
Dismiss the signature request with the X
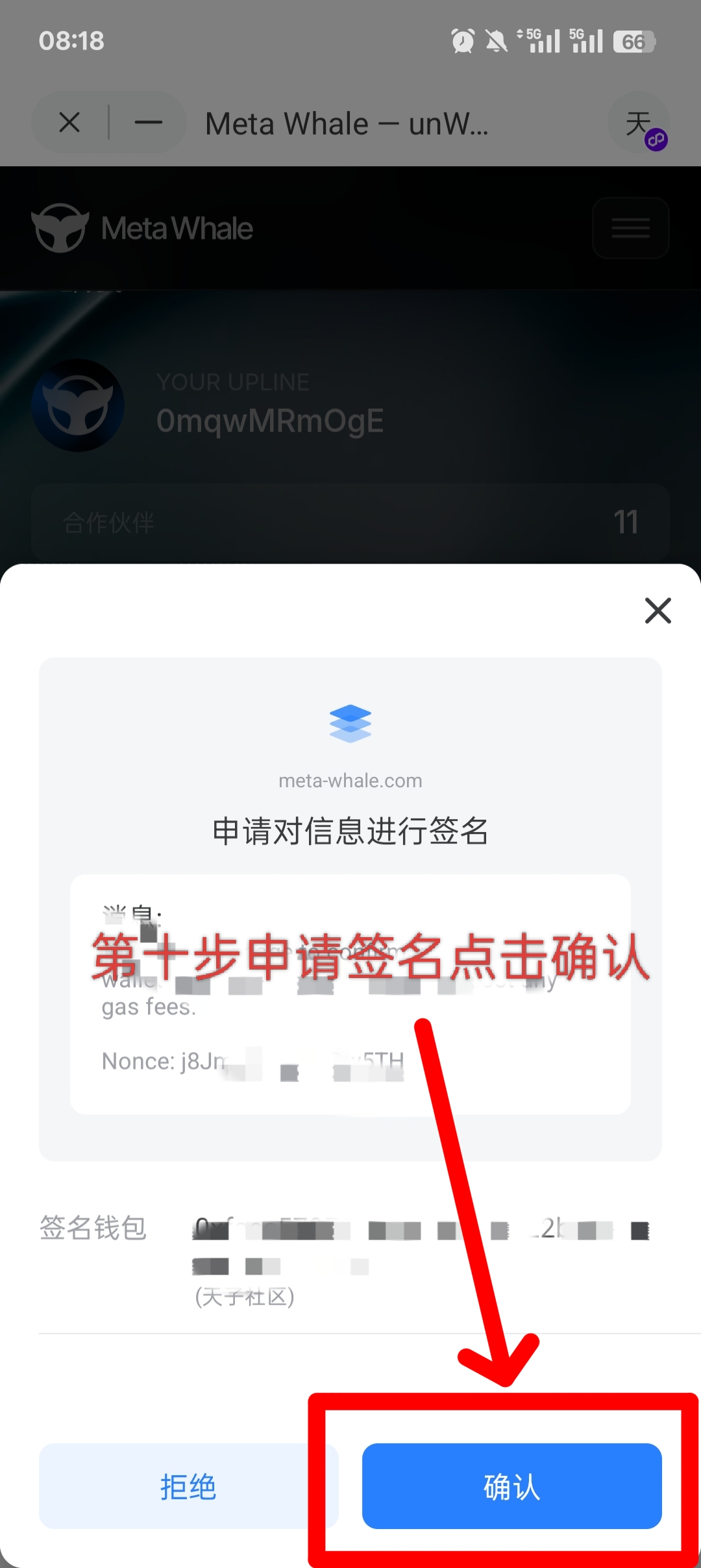[x=657, y=611]
